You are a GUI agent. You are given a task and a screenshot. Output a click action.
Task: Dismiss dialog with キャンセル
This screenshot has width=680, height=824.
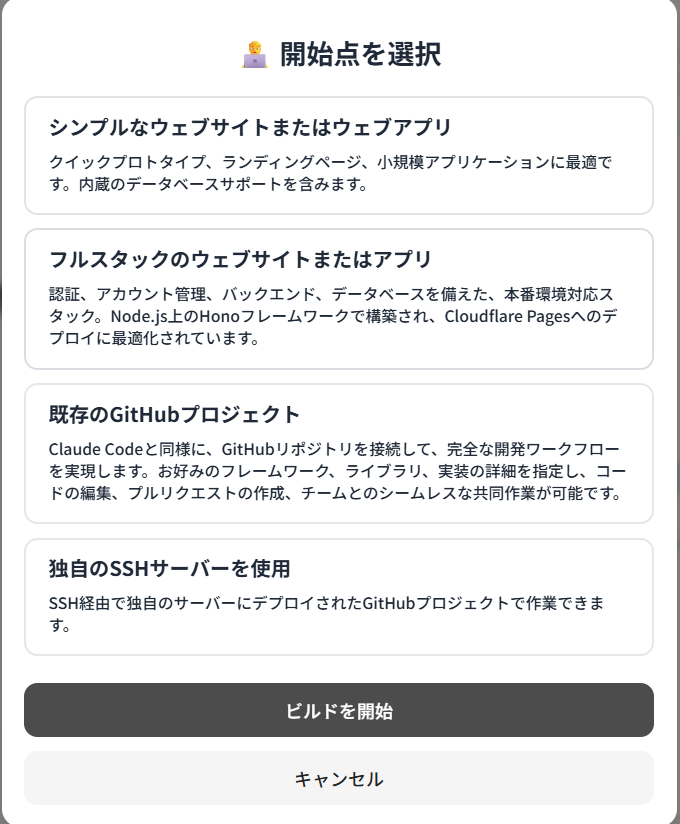[x=338, y=778]
